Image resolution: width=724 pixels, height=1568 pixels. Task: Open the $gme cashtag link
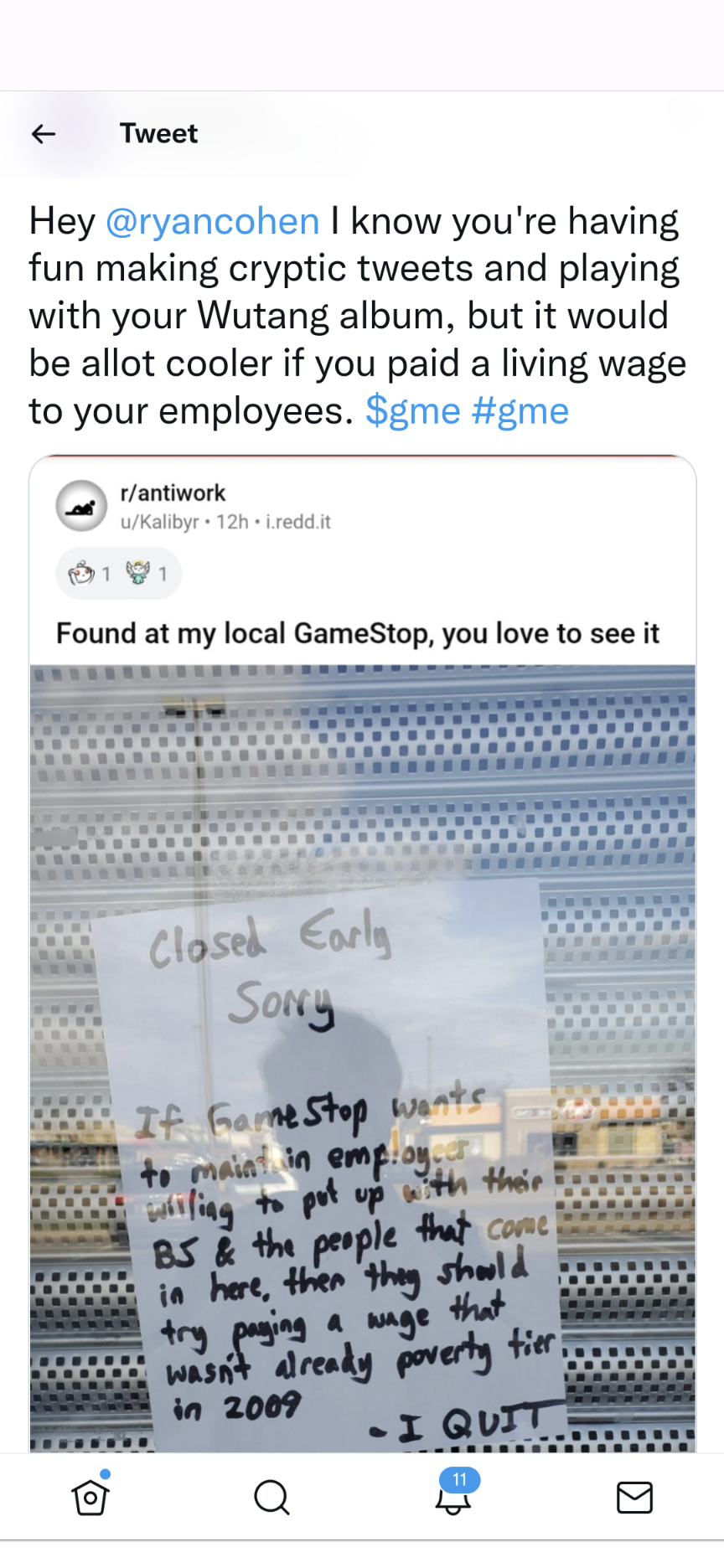pos(413,411)
